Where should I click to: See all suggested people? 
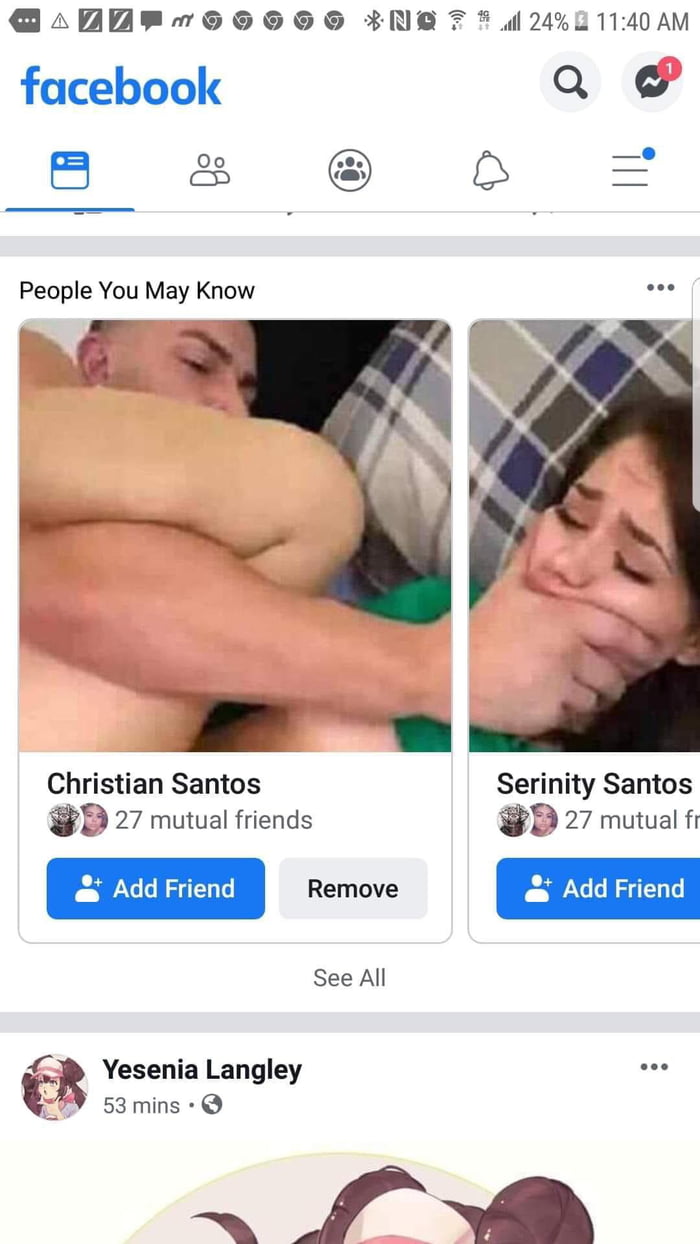point(349,977)
